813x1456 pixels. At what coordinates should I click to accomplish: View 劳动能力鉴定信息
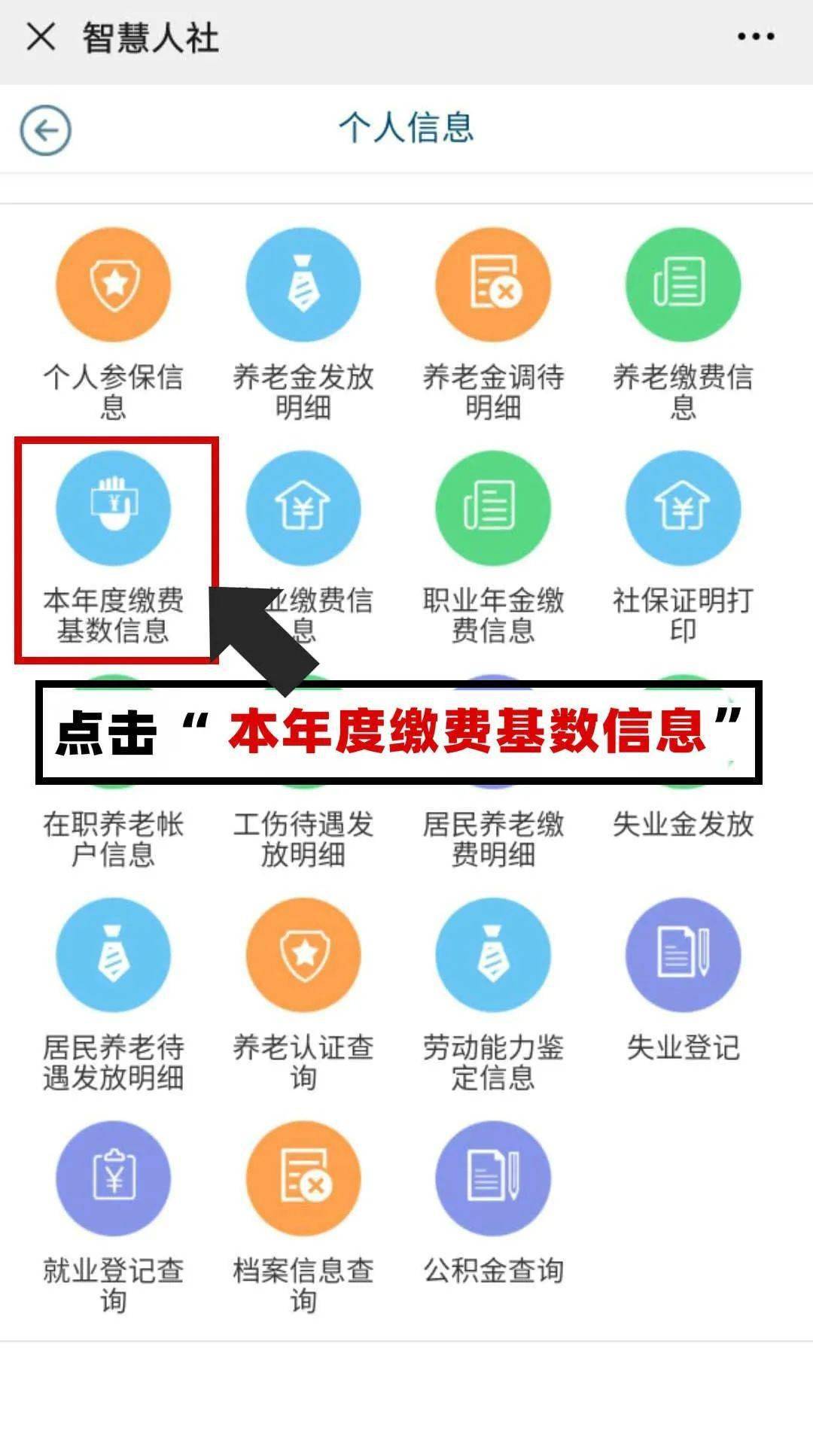coord(493,955)
